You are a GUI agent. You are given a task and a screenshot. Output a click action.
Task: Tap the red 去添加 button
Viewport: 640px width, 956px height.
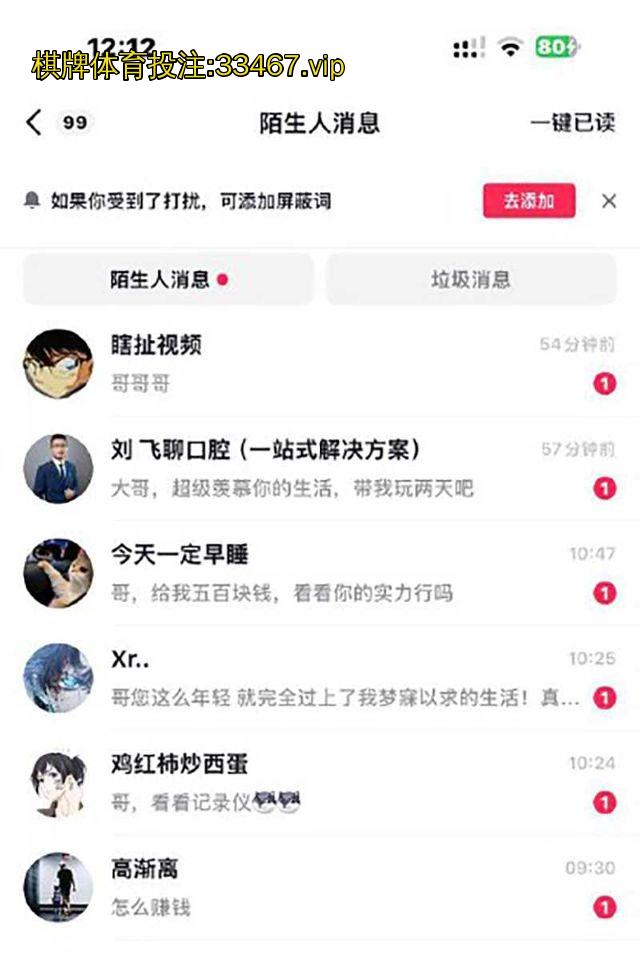point(529,200)
